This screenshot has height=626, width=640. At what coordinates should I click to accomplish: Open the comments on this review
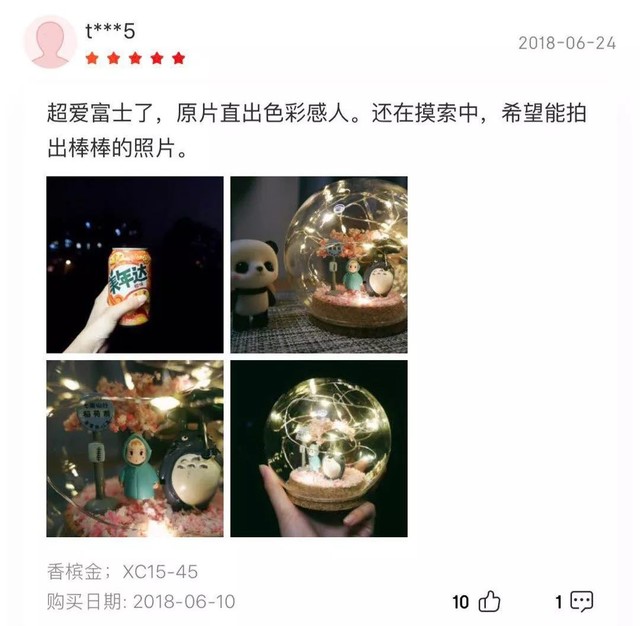click(x=581, y=601)
